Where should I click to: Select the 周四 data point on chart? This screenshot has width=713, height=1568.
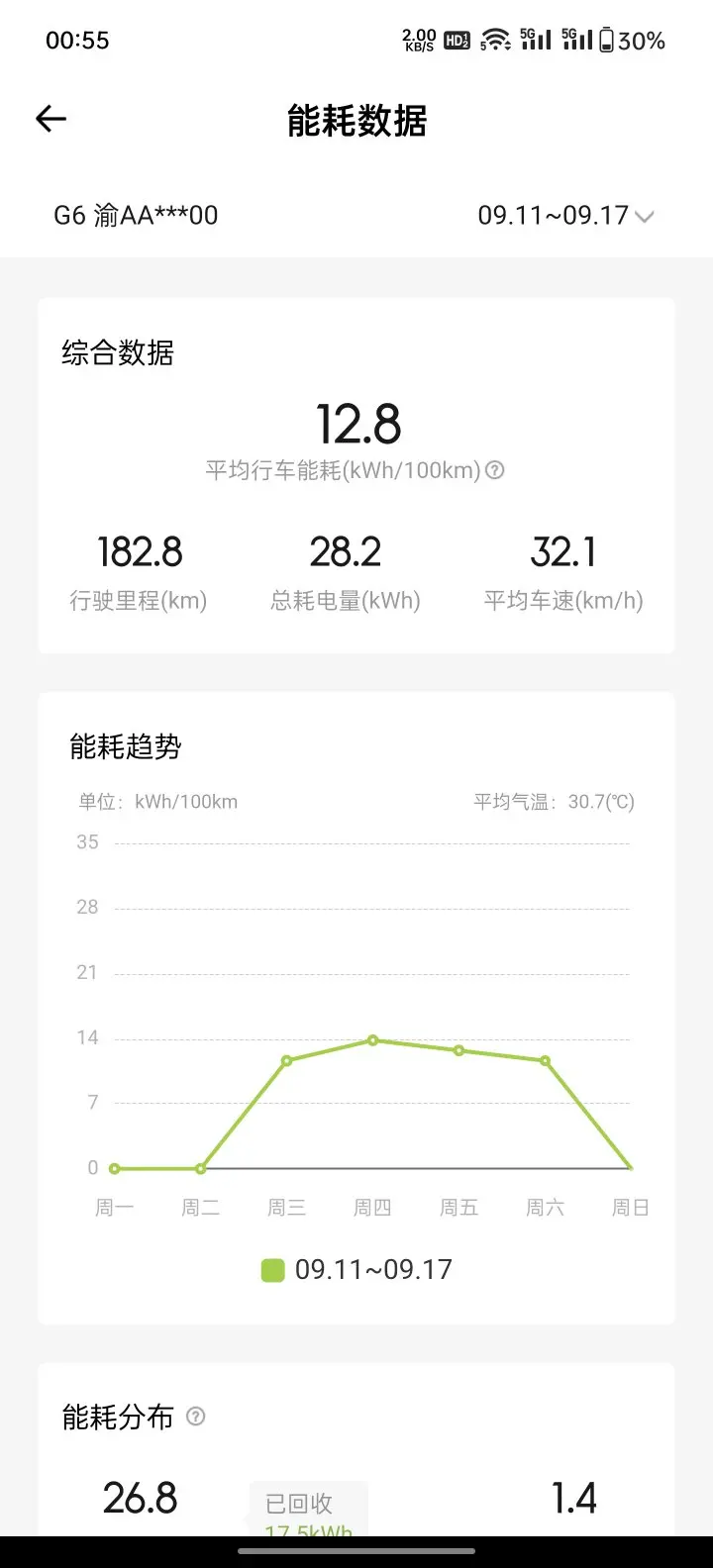373,1040
